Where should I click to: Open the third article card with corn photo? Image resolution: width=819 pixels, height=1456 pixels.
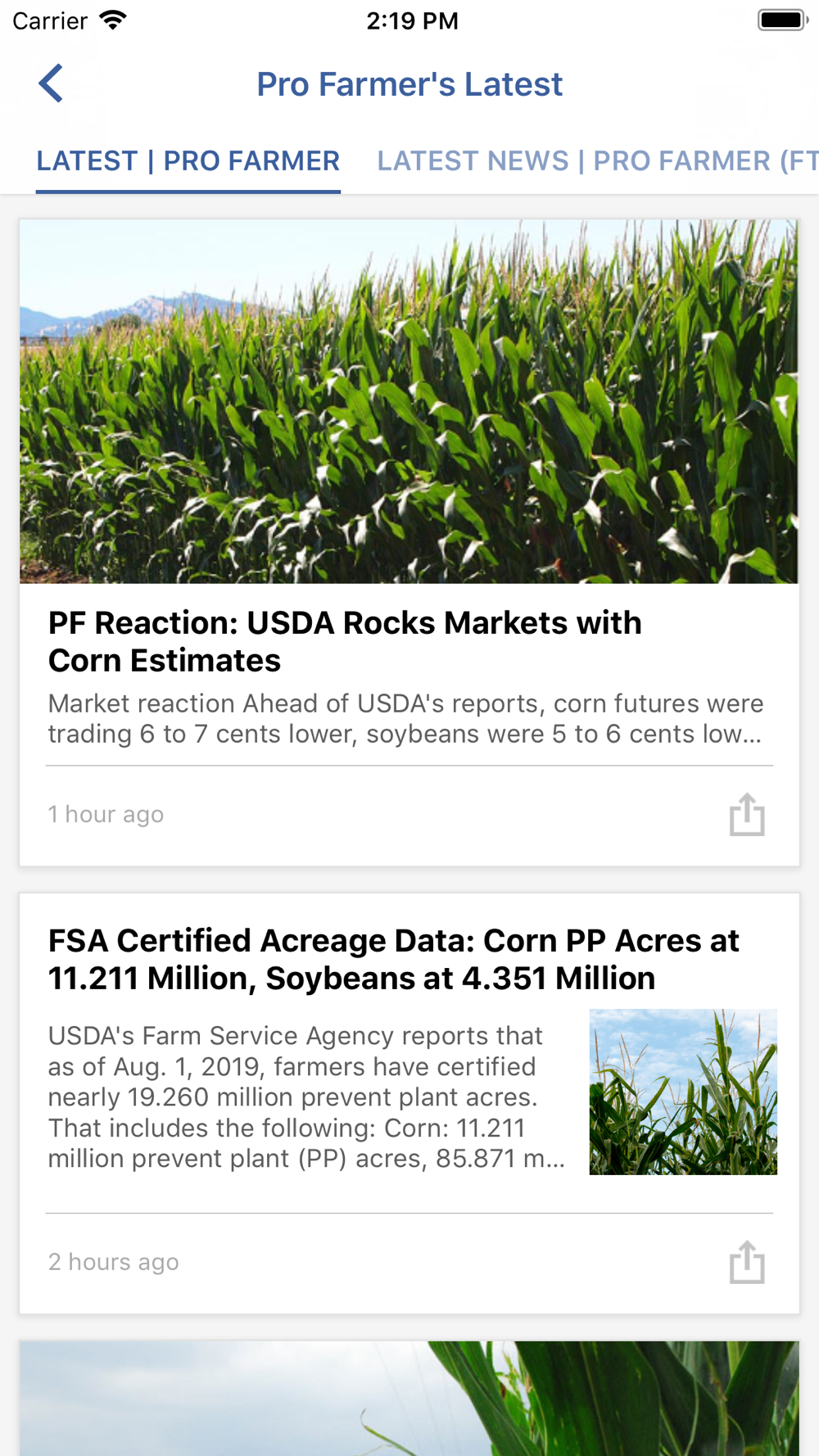(x=409, y=1399)
